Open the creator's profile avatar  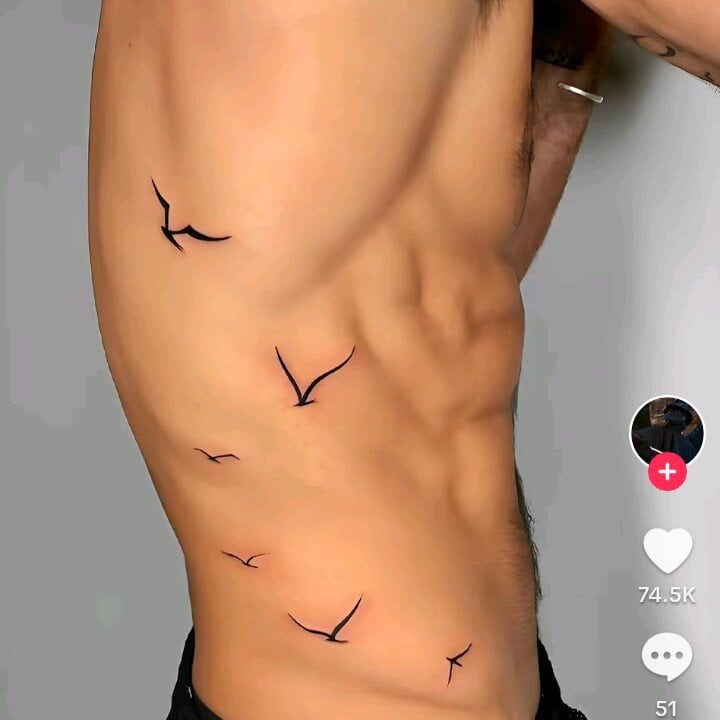pyautogui.click(x=667, y=431)
